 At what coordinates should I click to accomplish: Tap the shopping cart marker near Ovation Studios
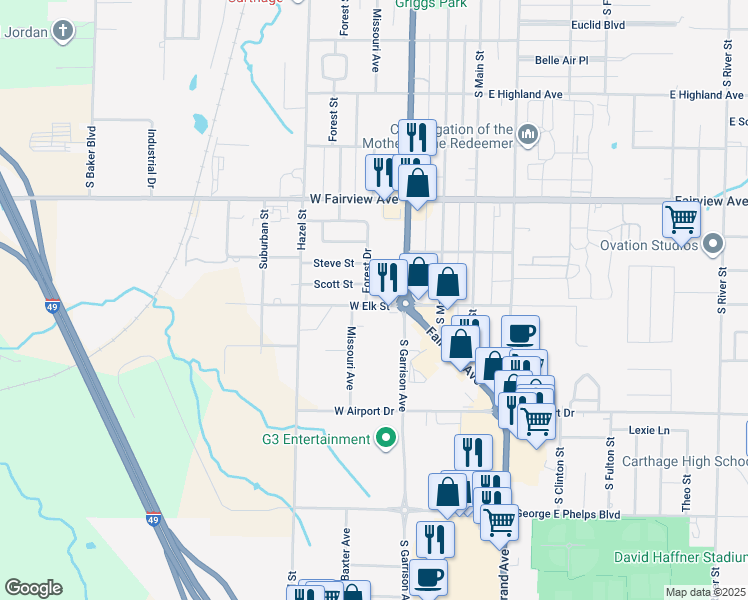click(x=681, y=220)
